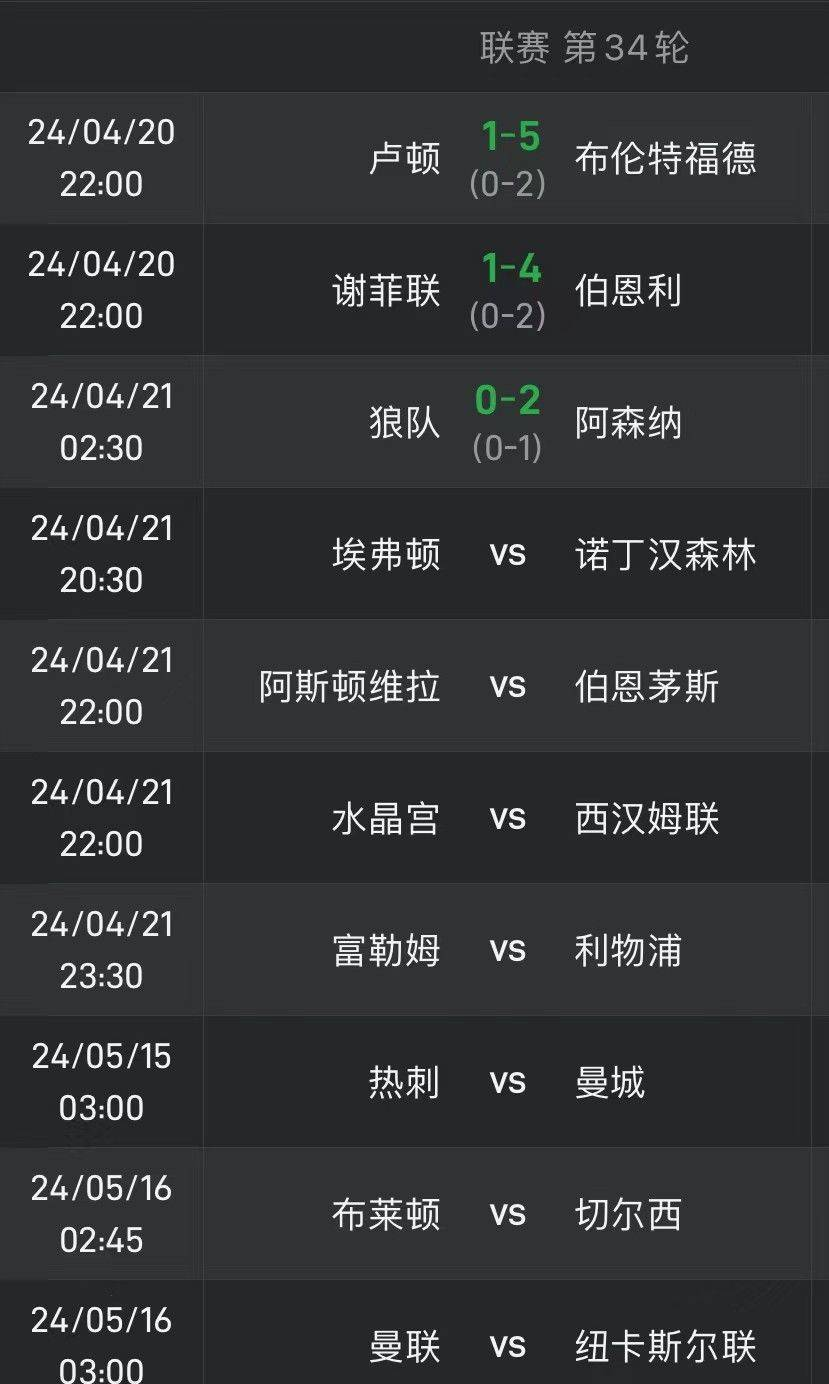Tap the 富勒姆 vs 利物浦 fixture
Viewport: 829px width, 1384px height.
click(x=508, y=951)
